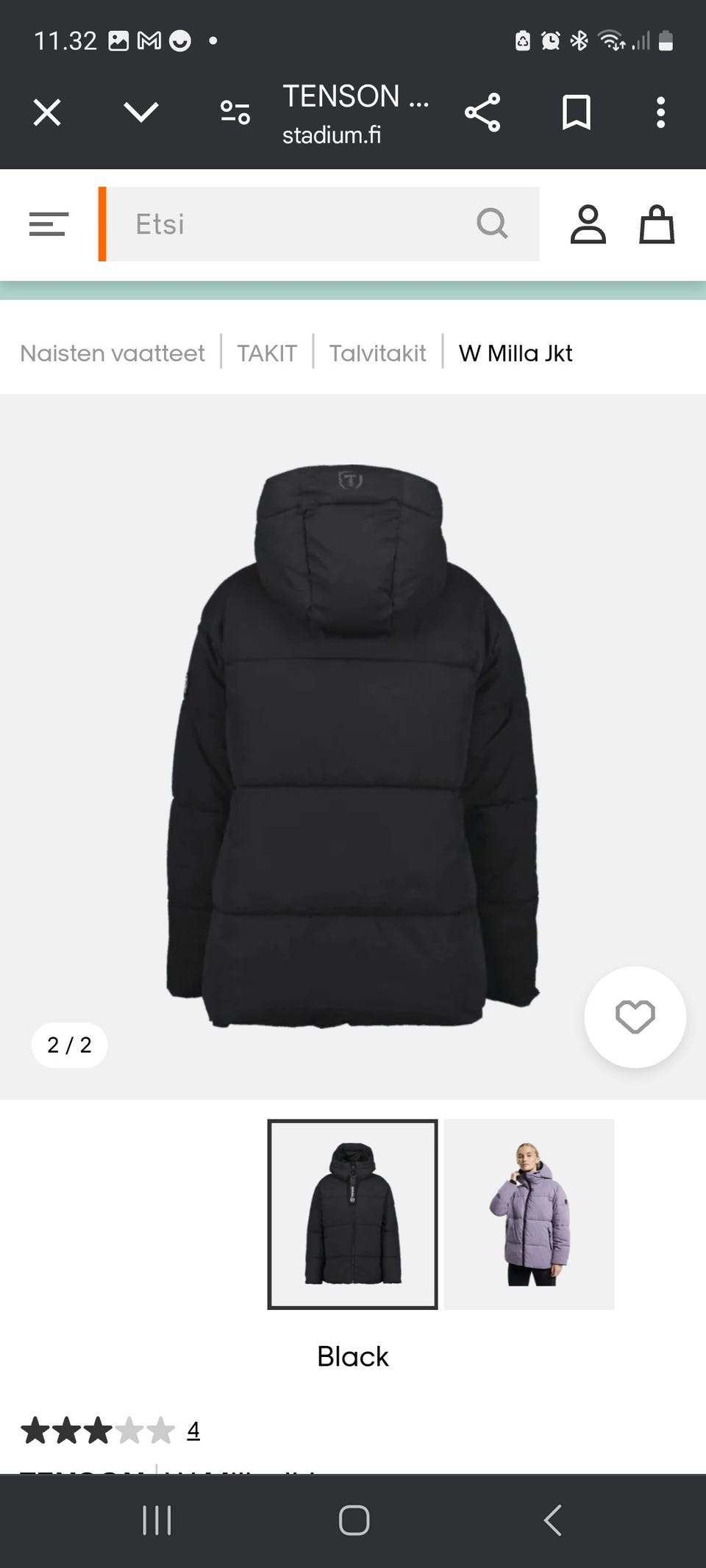The image size is (706, 1568).
Task: Open recent apps from navigation bar
Action: pyautogui.click(x=157, y=1520)
